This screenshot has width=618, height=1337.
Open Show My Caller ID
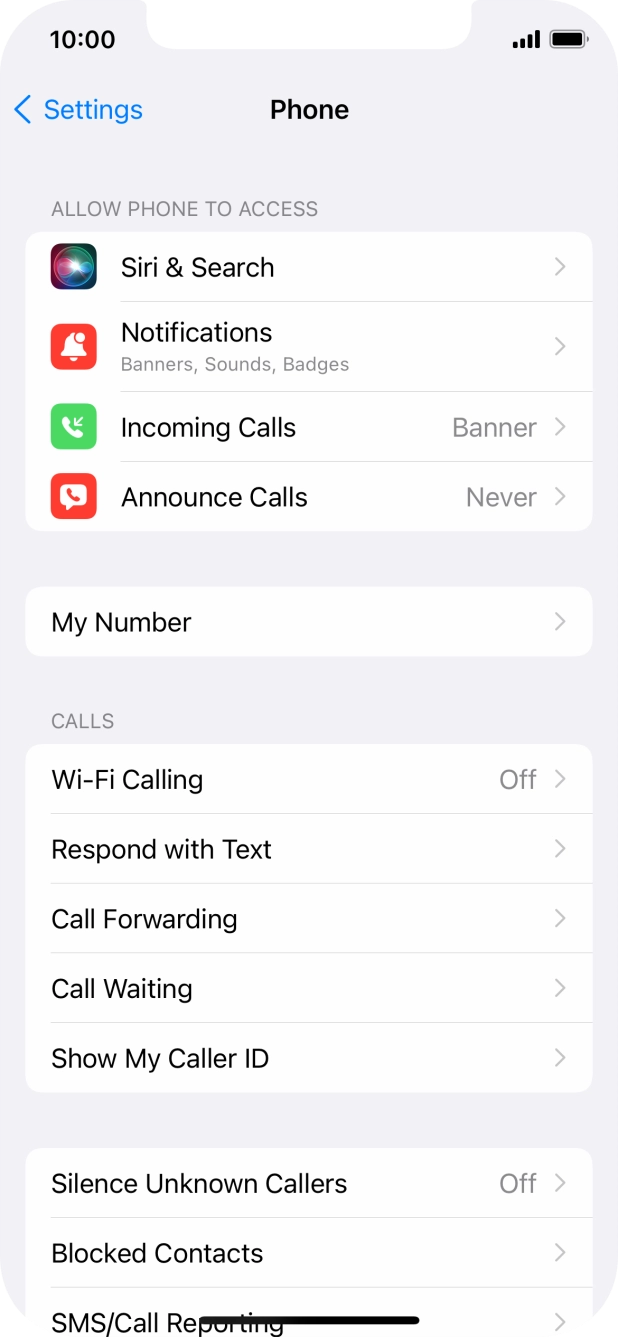[308, 1058]
